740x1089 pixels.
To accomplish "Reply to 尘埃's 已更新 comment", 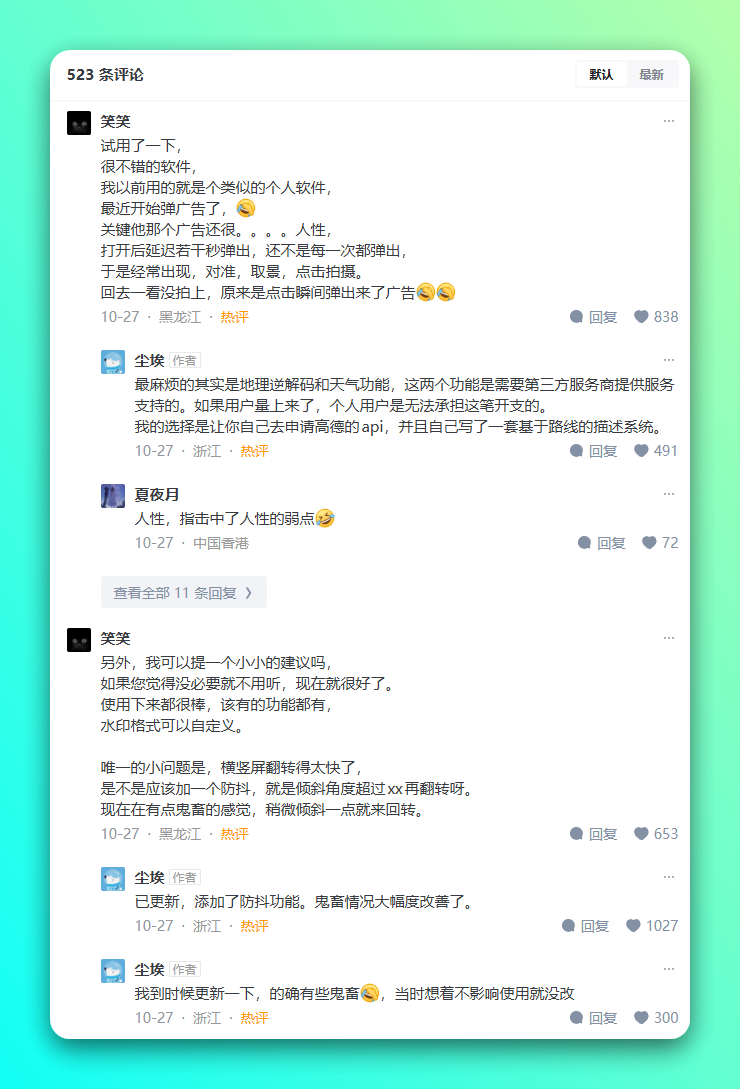I will [x=586, y=926].
